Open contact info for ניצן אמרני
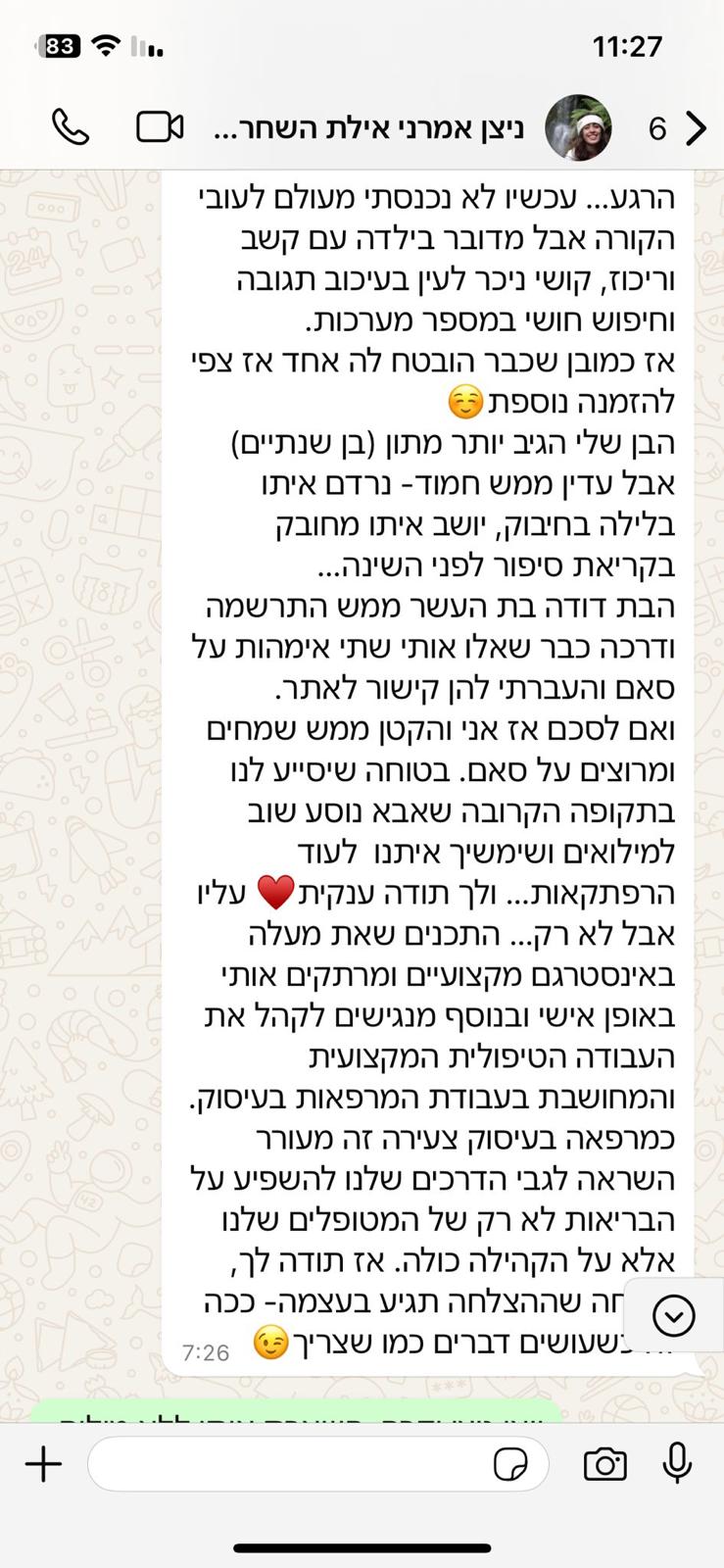Image resolution: width=724 pixels, height=1568 pixels. click(382, 128)
